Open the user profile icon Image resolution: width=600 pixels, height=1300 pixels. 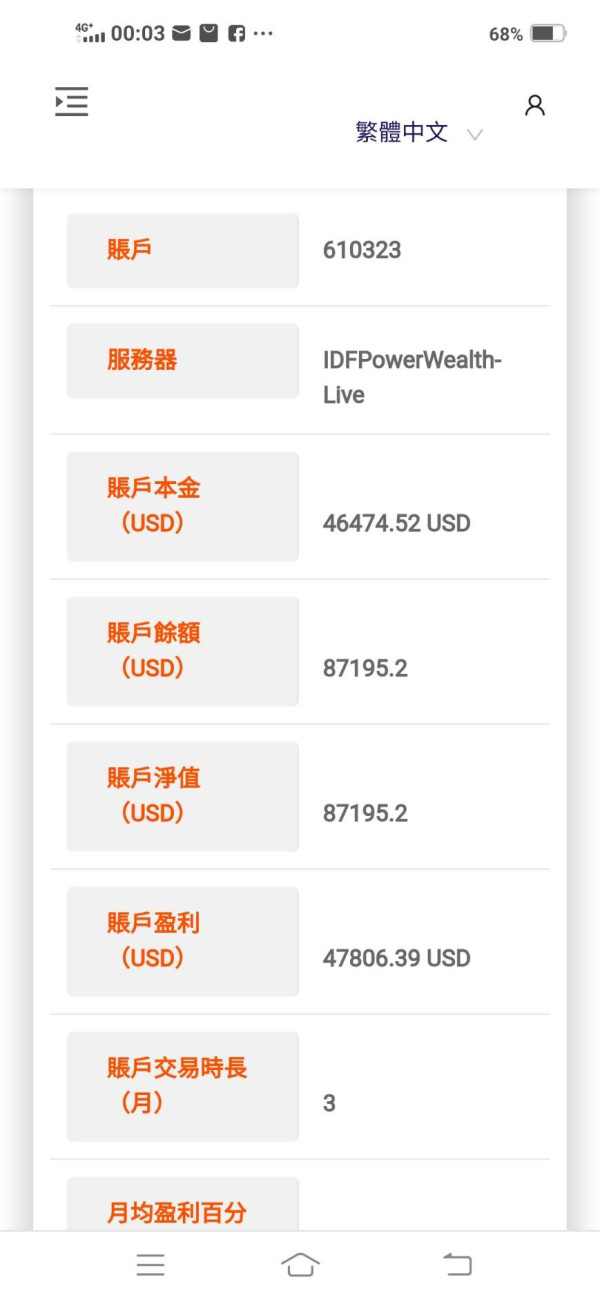pos(535,105)
